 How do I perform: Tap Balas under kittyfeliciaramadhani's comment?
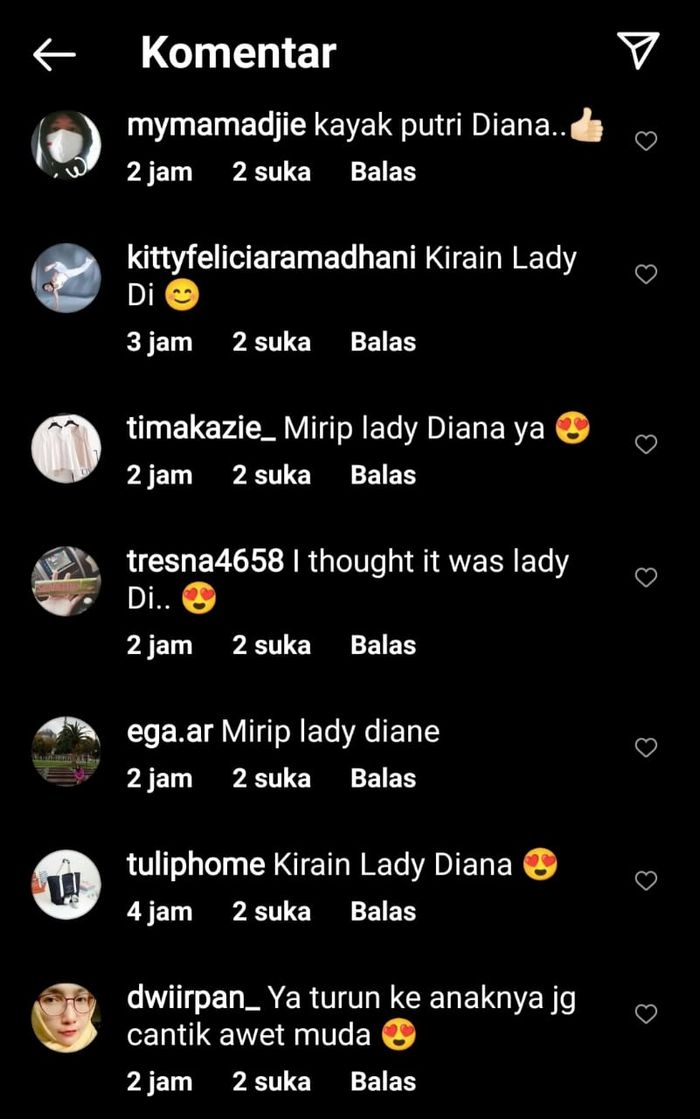point(382,342)
